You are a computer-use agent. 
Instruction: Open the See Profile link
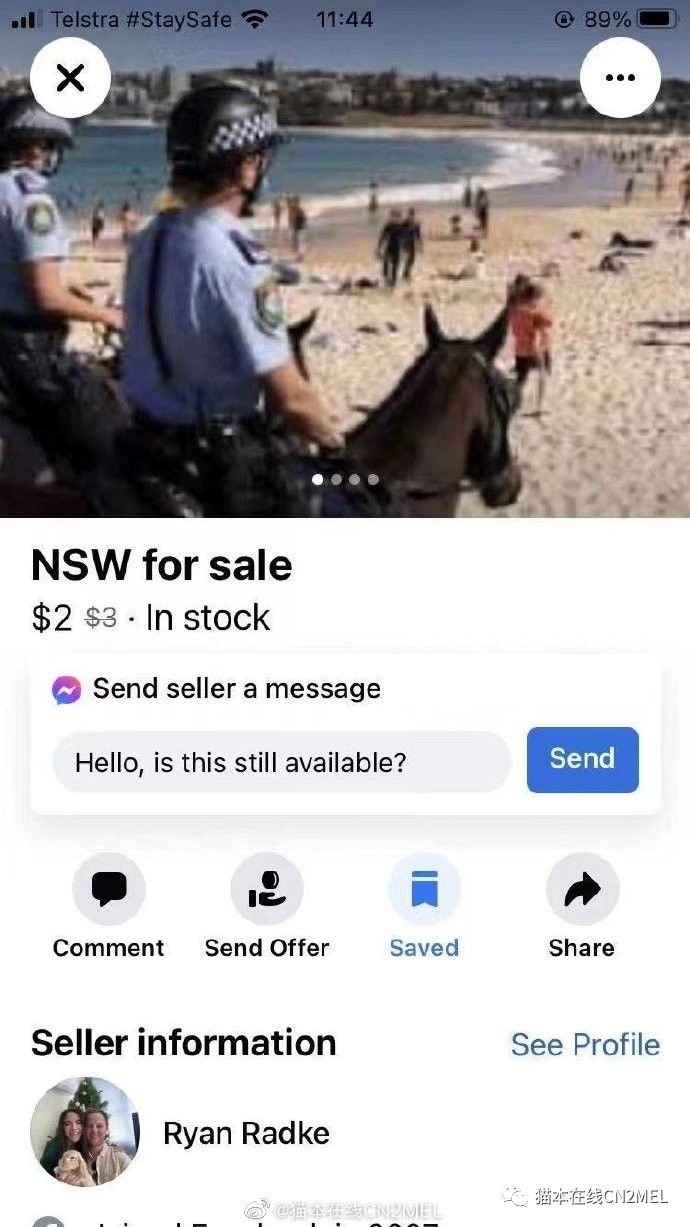point(585,1044)
